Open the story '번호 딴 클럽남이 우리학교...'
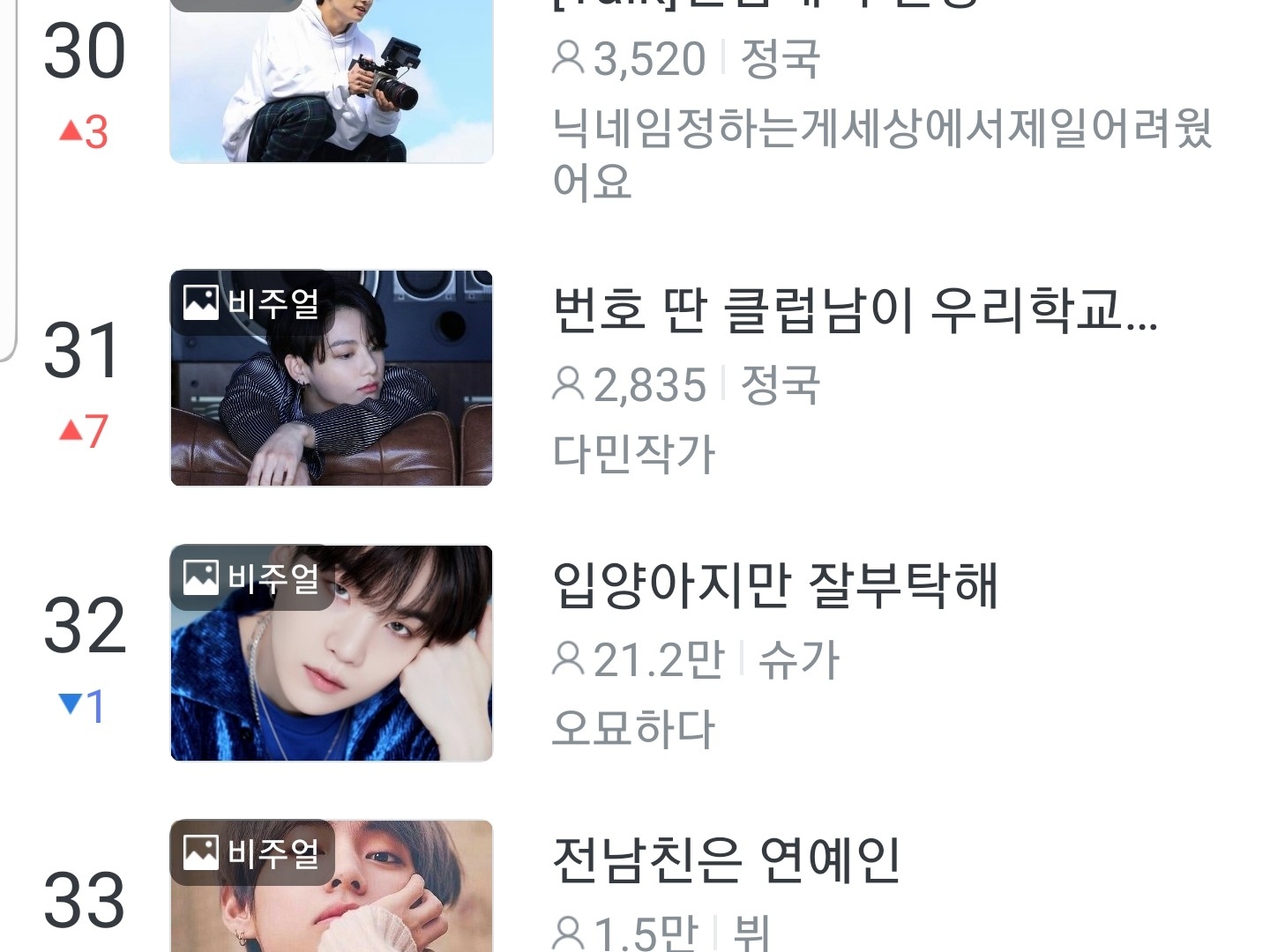Screen dimensions: 1270x952 (x=854, y=310)
